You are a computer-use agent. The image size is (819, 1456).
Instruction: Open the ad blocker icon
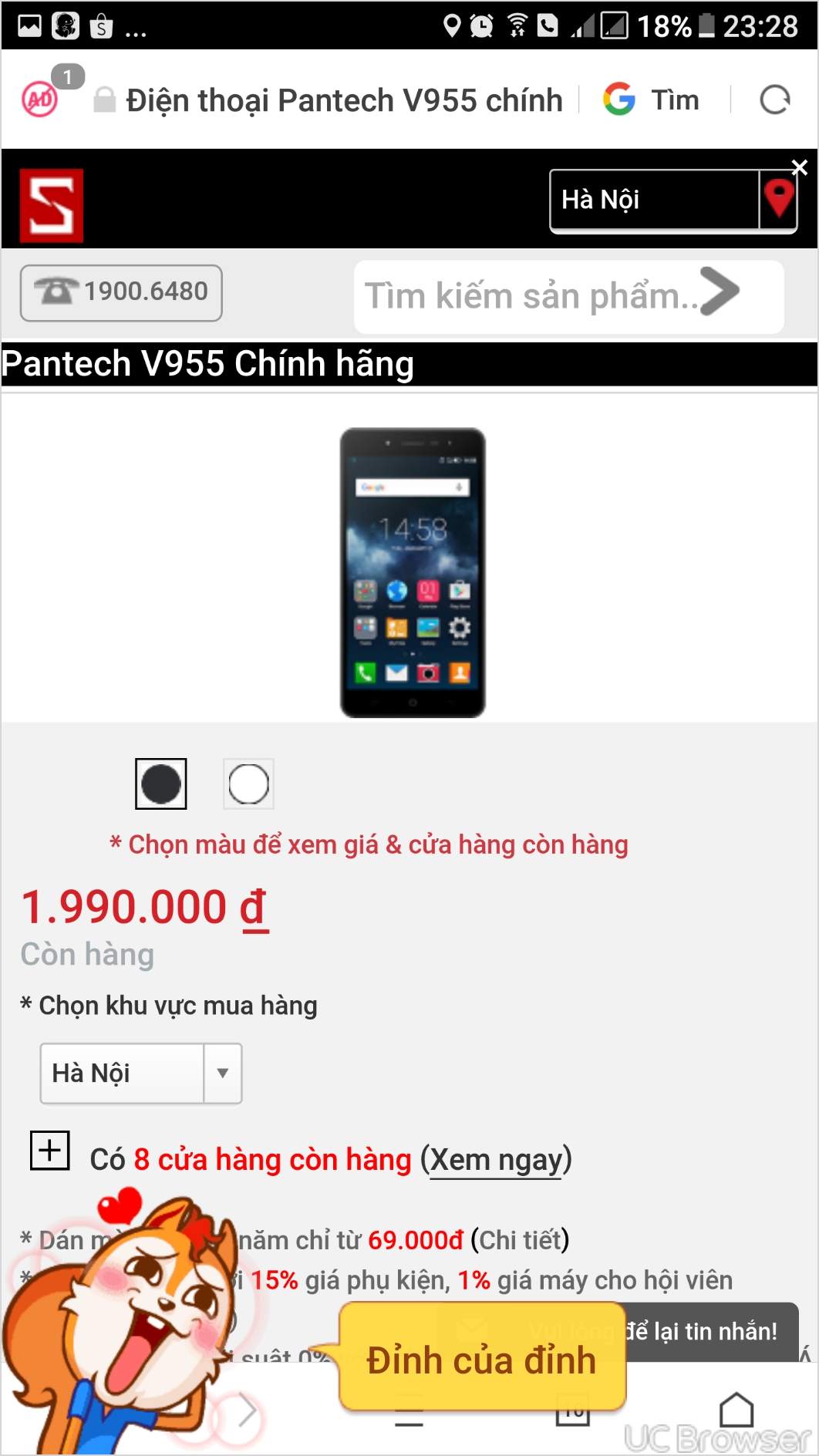(x=40, y=99)
